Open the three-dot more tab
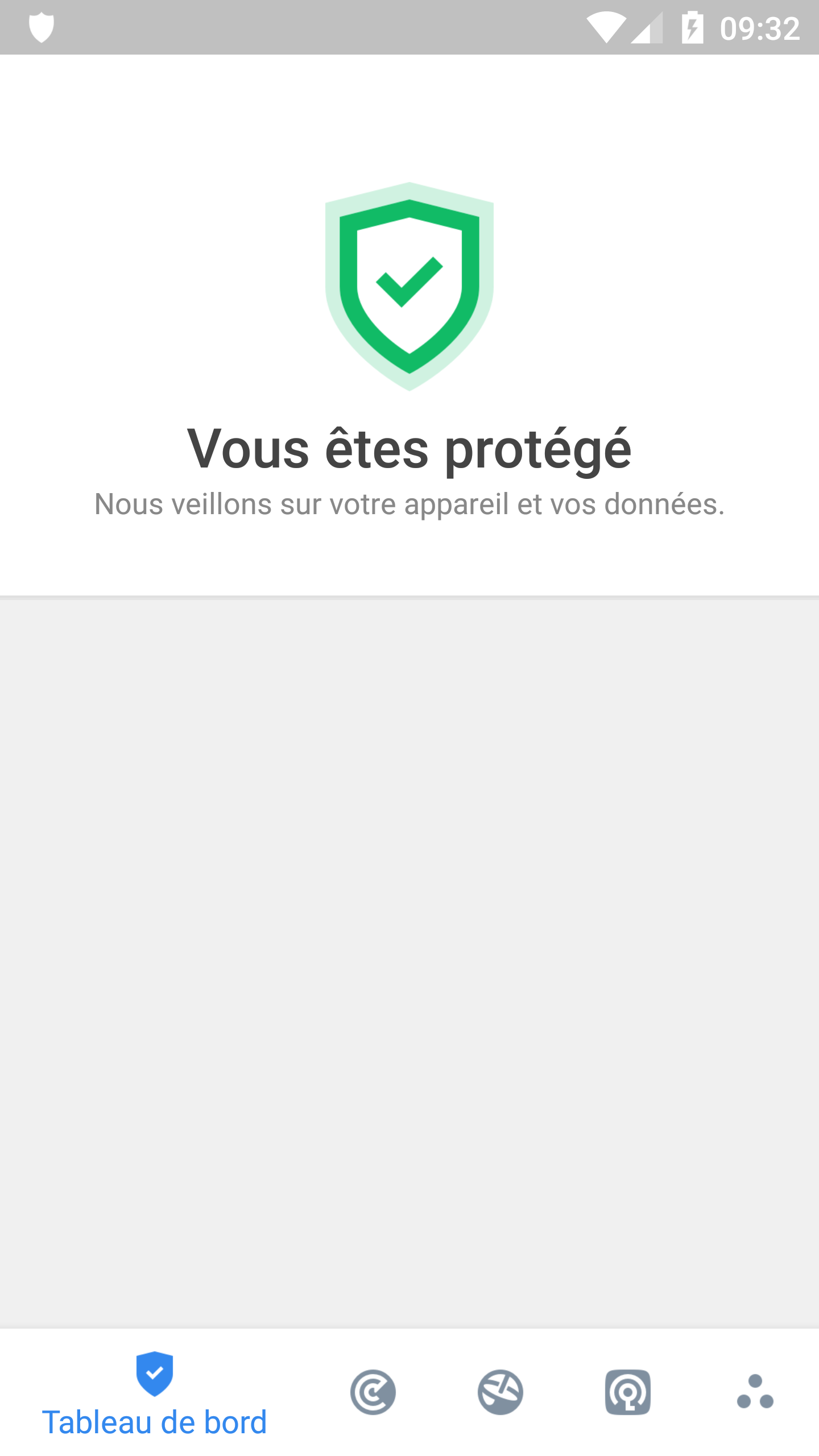The height and width of the screenshot is (1456, 819). (x=755, y=1392)
